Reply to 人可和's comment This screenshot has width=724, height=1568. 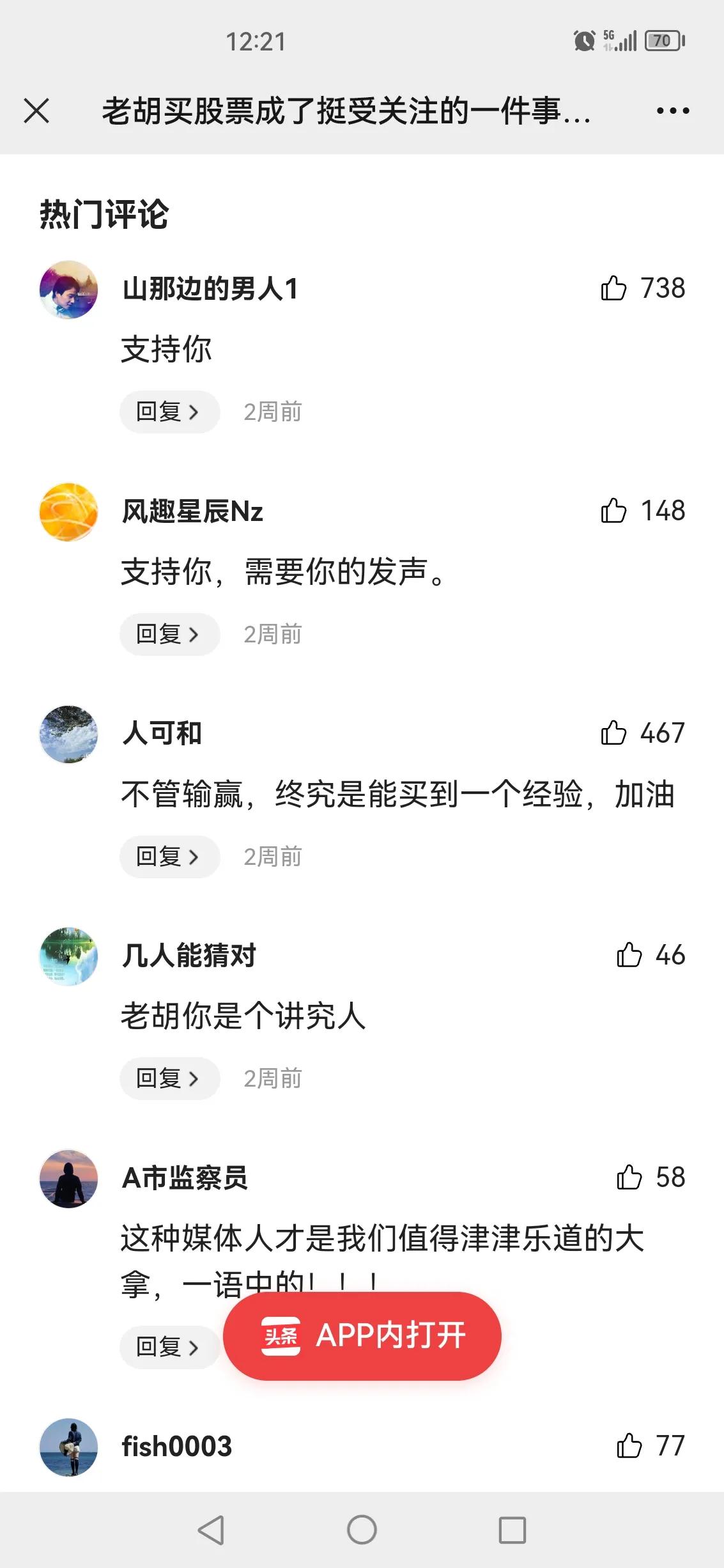tap(169, 857)
